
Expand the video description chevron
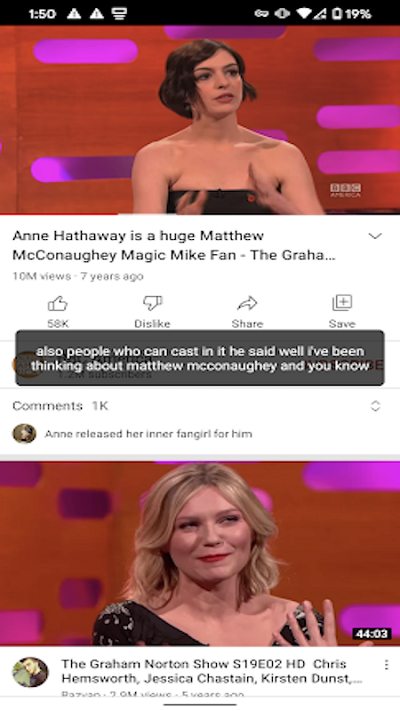tap(375, 236)
